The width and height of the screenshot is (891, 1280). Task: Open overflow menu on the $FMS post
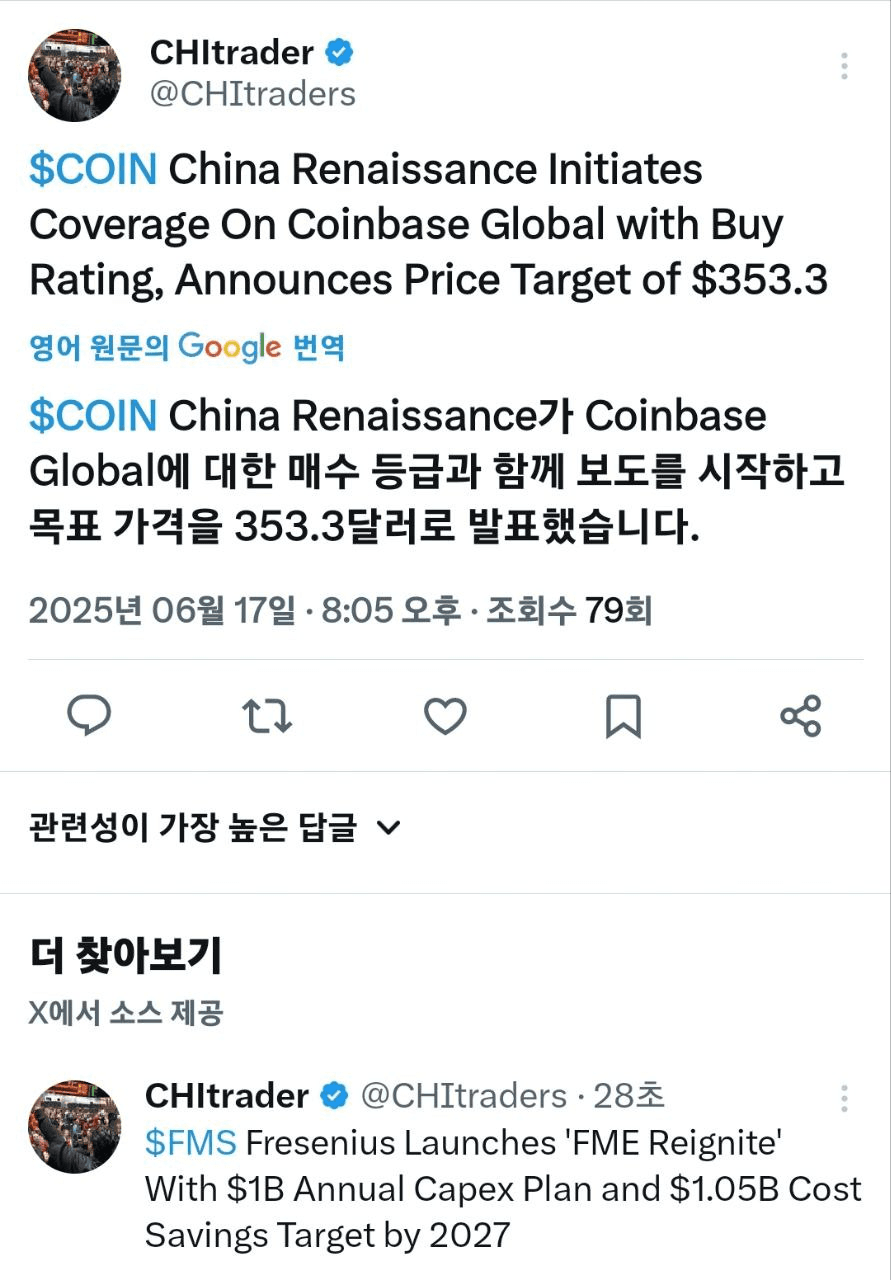(x=845, y=1098)
